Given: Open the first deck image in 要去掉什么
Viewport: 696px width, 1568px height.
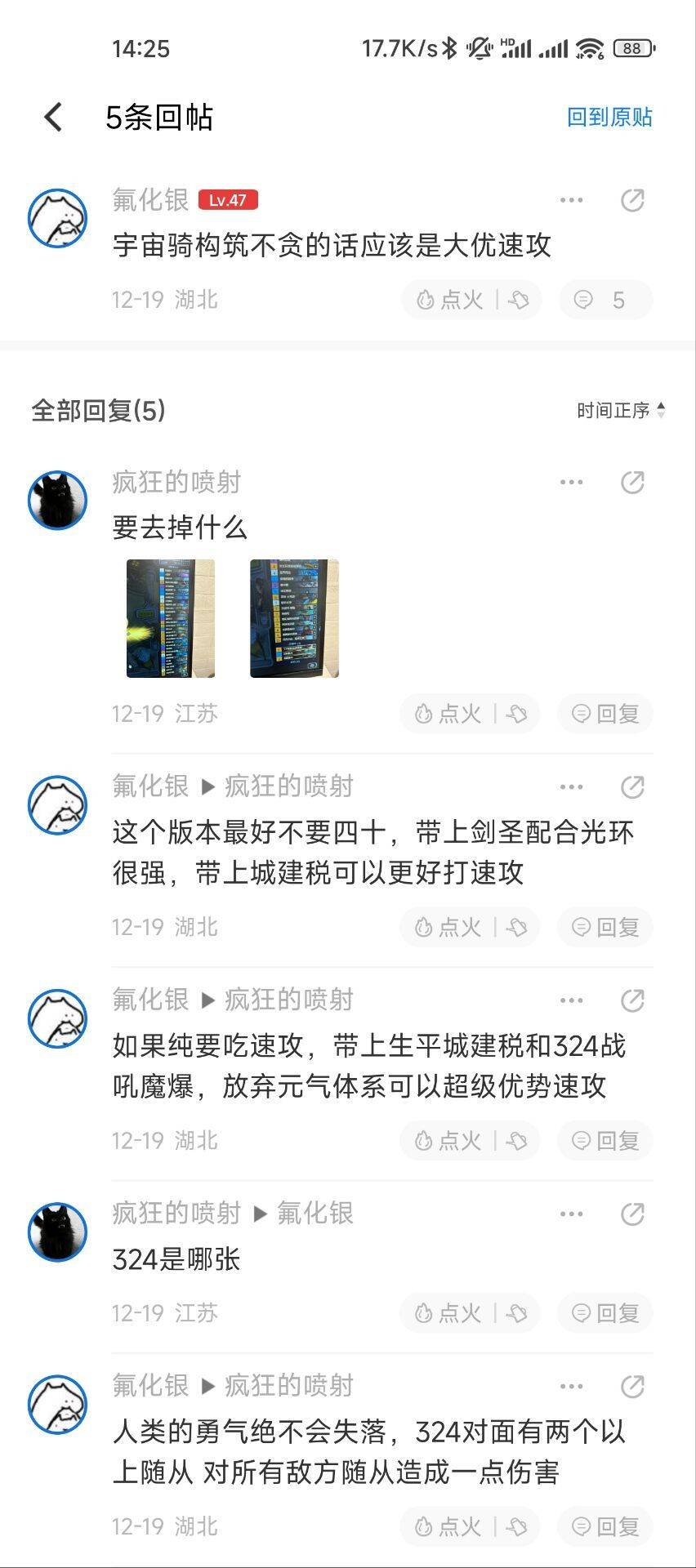Looking at the screenshot, I should [171, 618].
